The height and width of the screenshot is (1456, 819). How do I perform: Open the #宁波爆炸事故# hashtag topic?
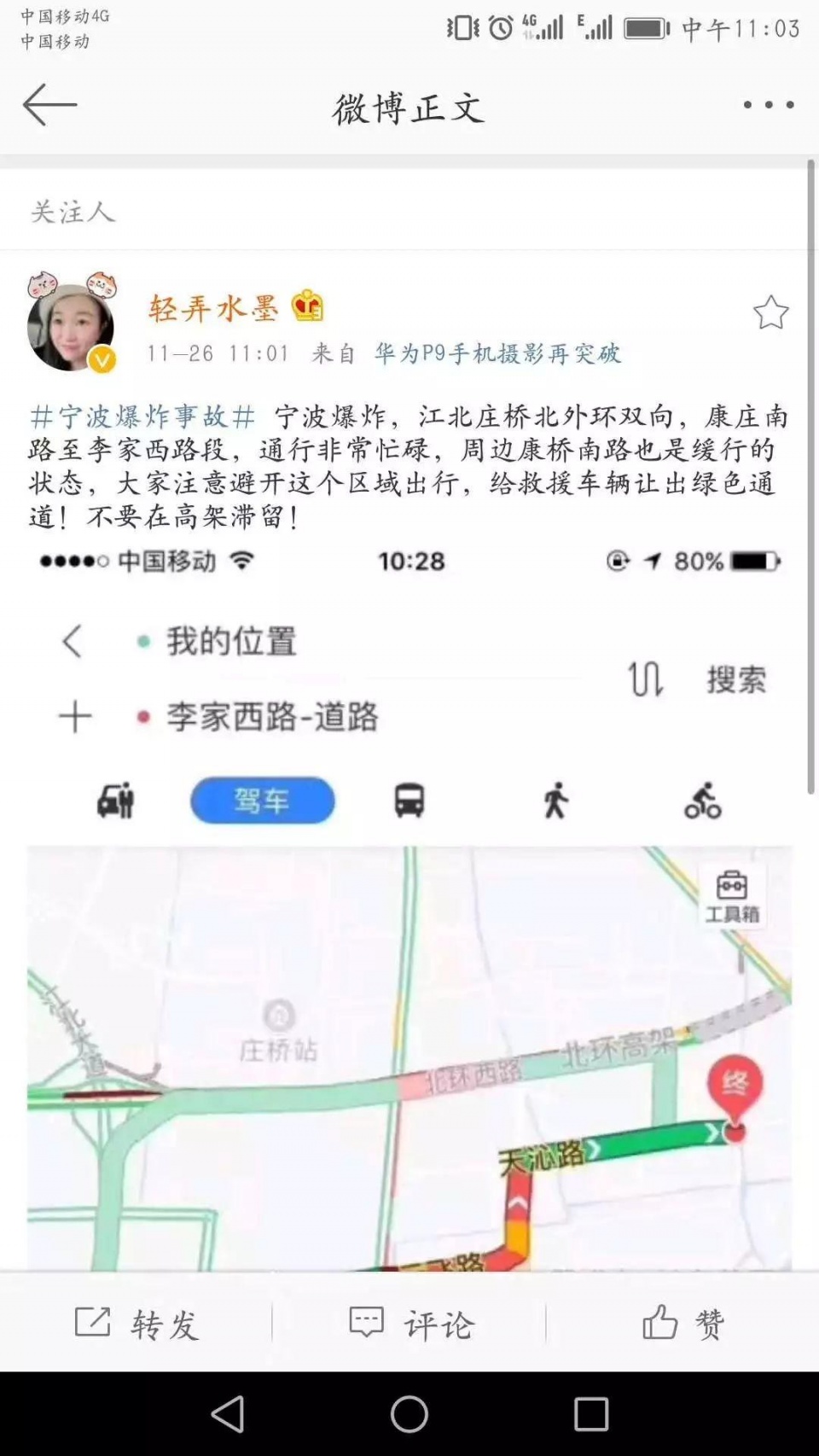(x=142, y=417)
